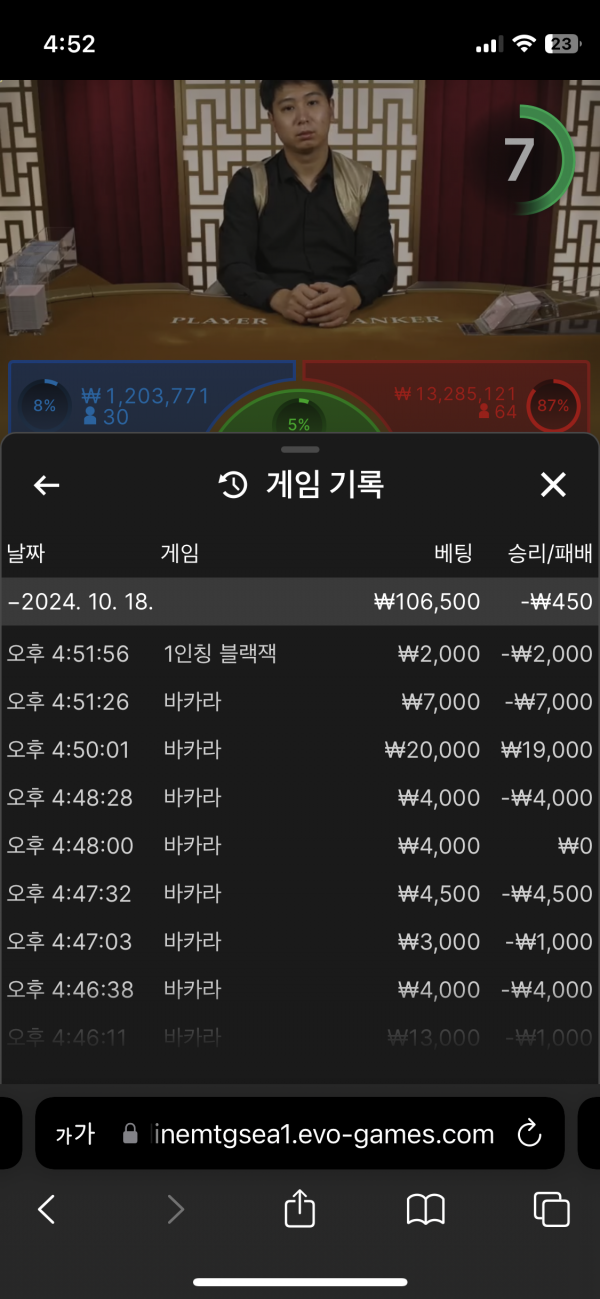Open the 바카라 record at 오후 4:48:00
The height and width of the screenshot is (1299, 600).
[300, 846]
